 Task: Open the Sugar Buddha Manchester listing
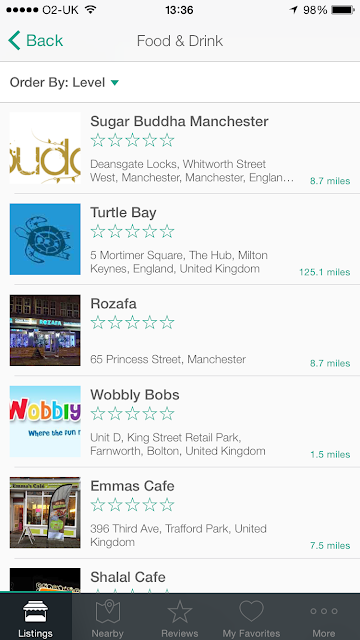click(180, 148)
